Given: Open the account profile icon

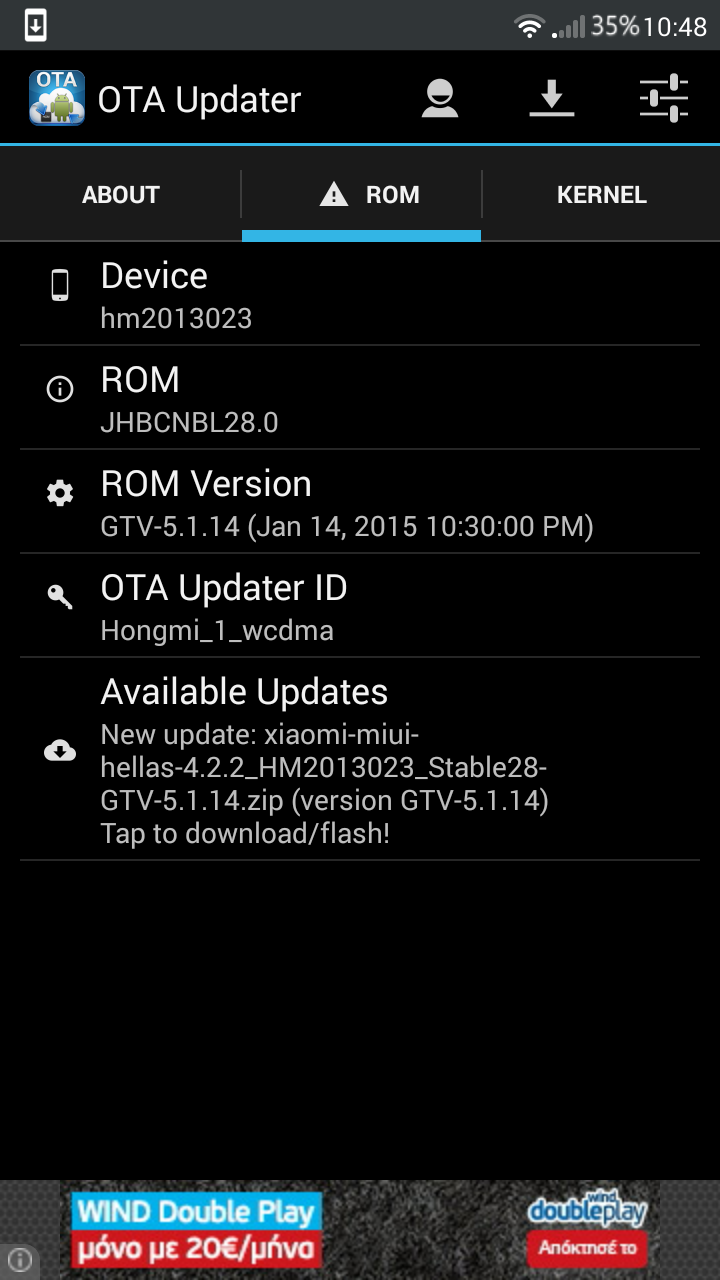Looking at the screenshot, I should pyautogui.click(x=440, y=99).
